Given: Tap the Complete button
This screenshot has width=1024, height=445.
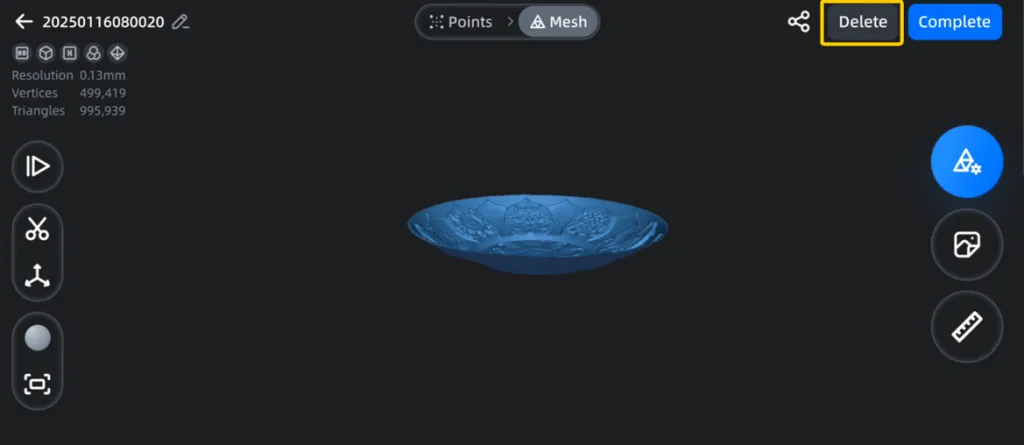Looking at the screenshot, I should click(954, 22).
